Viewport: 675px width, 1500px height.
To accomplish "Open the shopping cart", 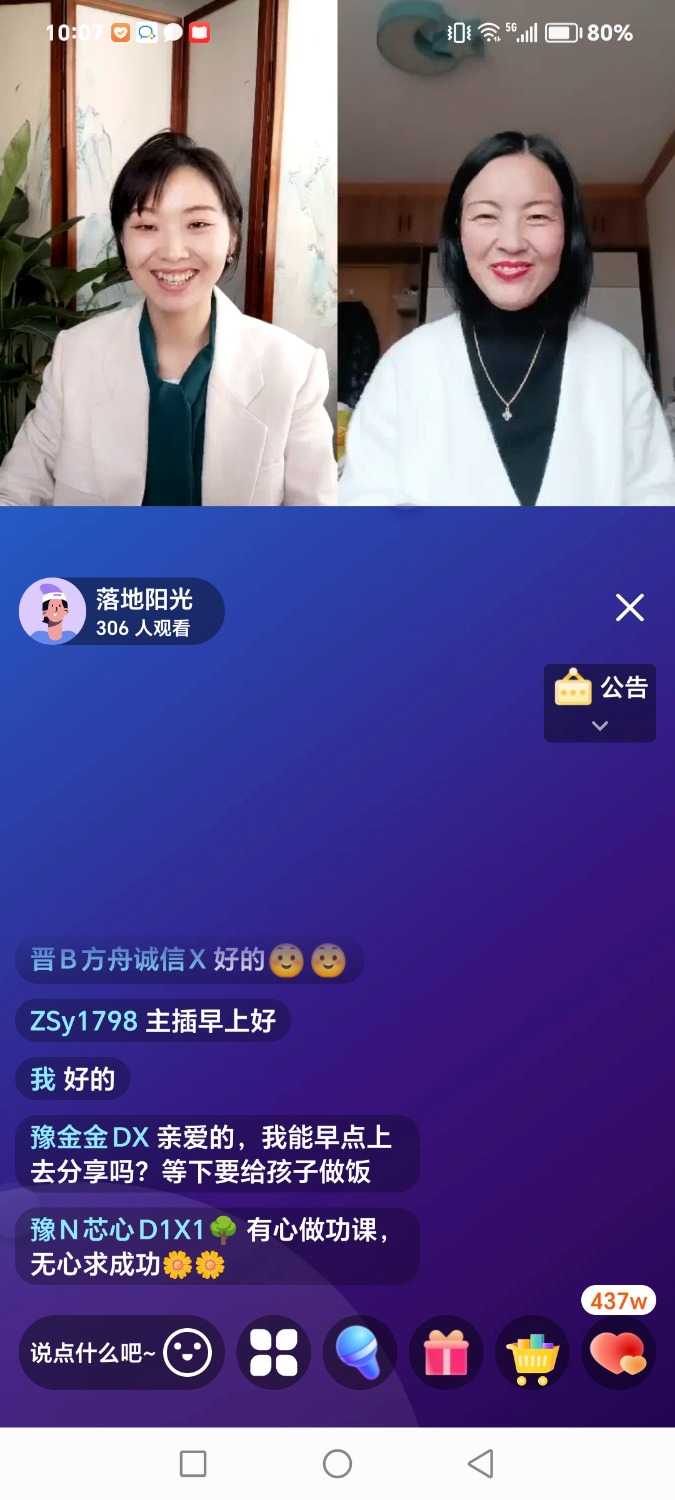I will (x=532, y=1355).
